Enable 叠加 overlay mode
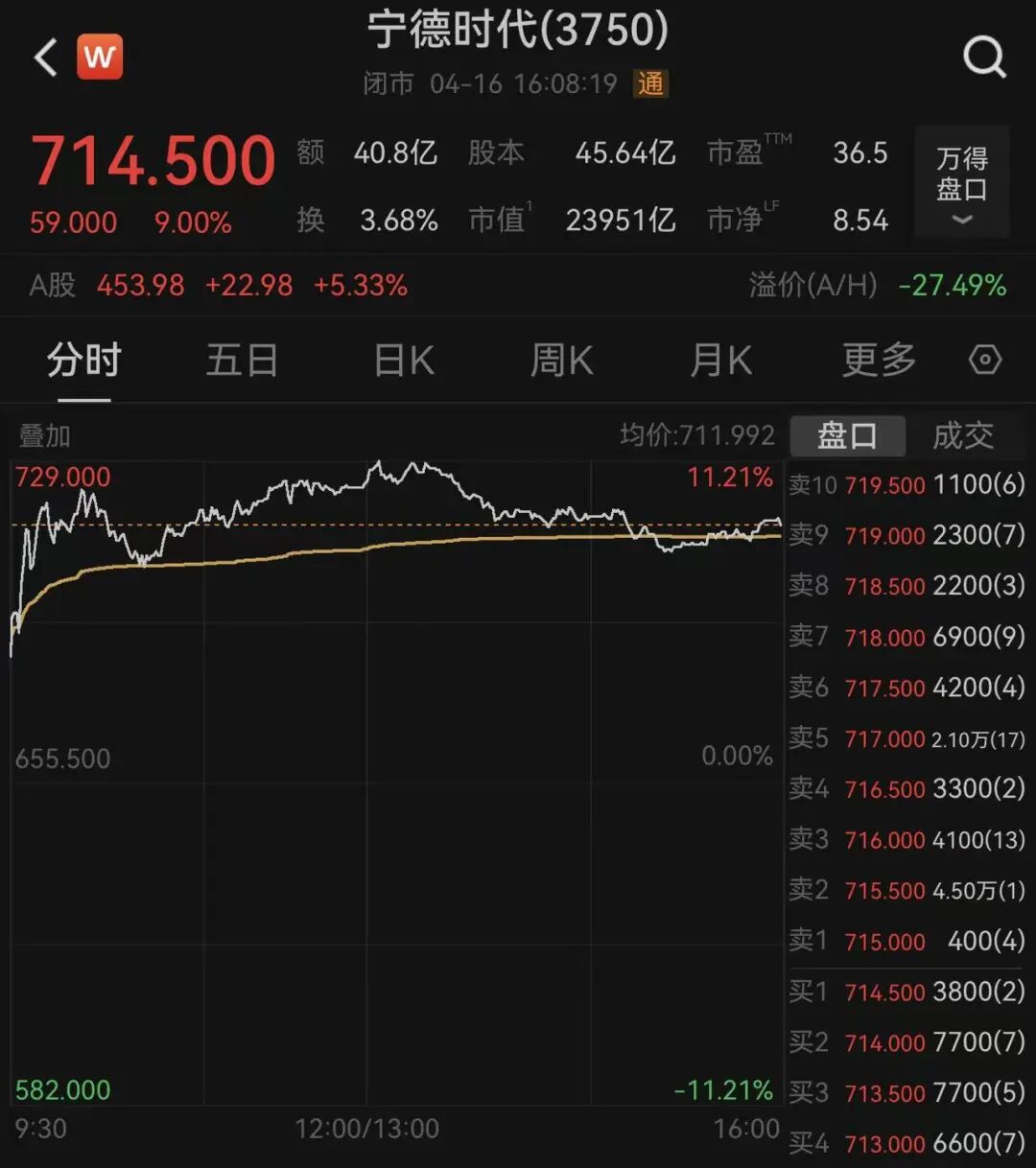Screen dimensions: 1036x1168 [46, 435]
